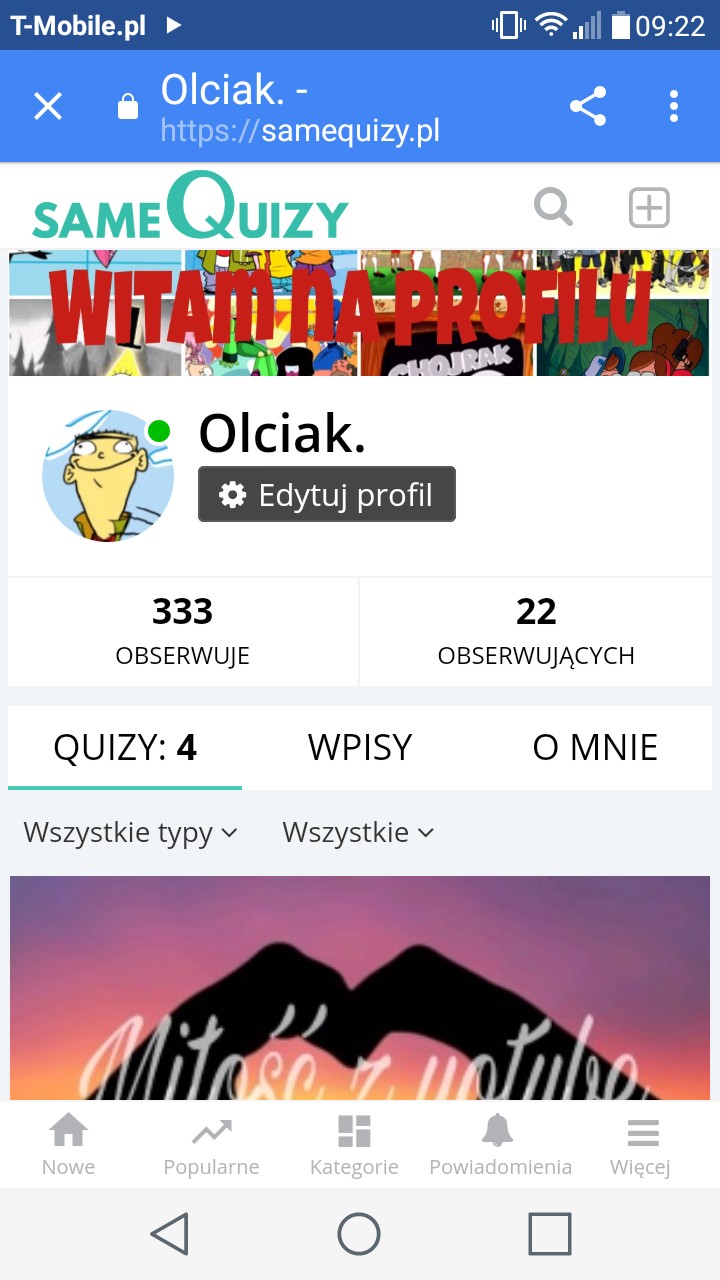720x1280 pixels.
Task: Tap Edytuj profil button
Action: coord(327,495)
